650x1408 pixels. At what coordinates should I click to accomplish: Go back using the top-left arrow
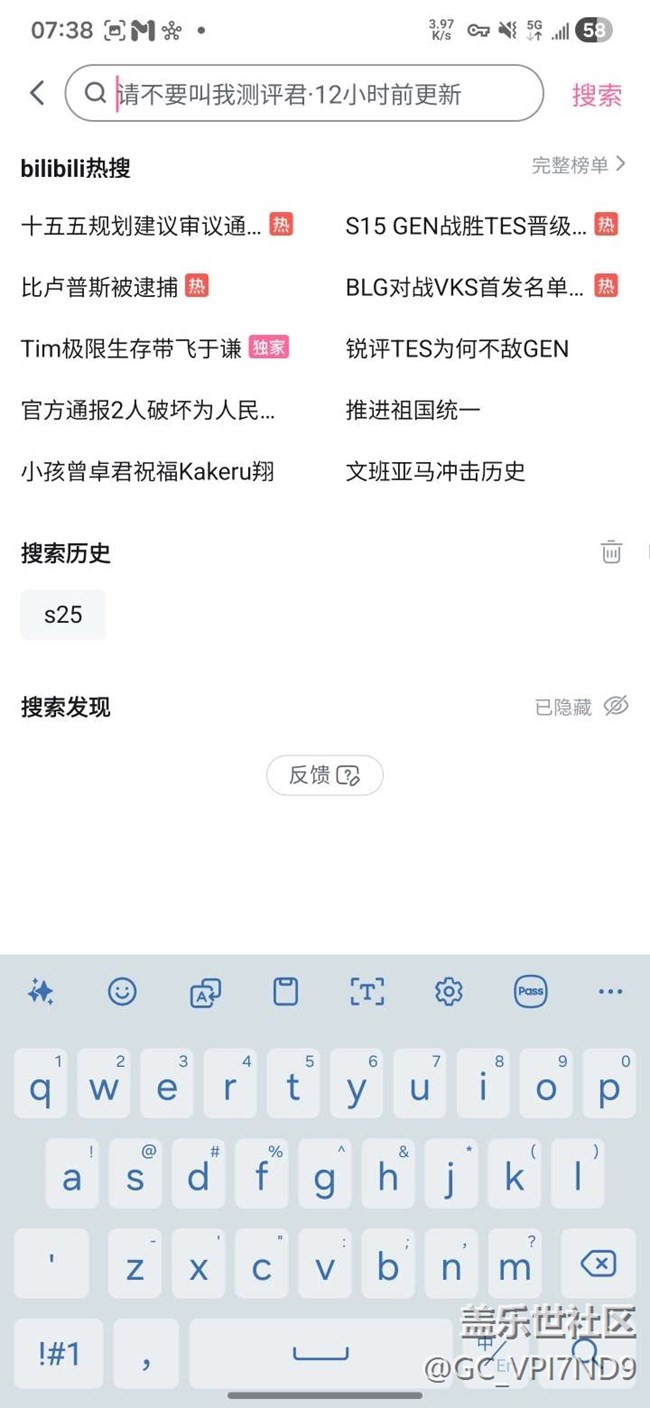pyautogui.click(x=37, y=94)
